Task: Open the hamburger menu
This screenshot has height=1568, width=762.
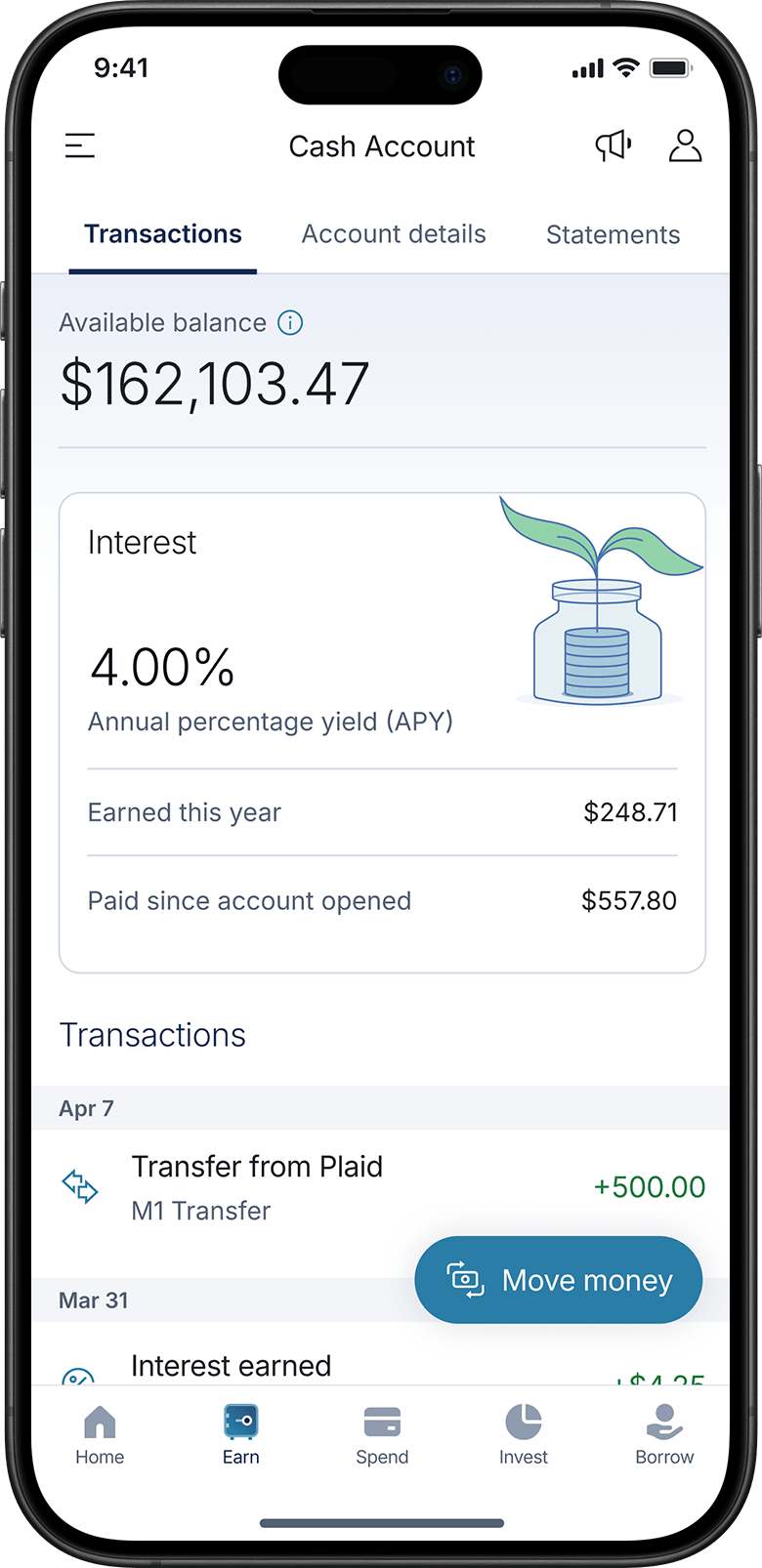Action: click(x=80, y=146)
